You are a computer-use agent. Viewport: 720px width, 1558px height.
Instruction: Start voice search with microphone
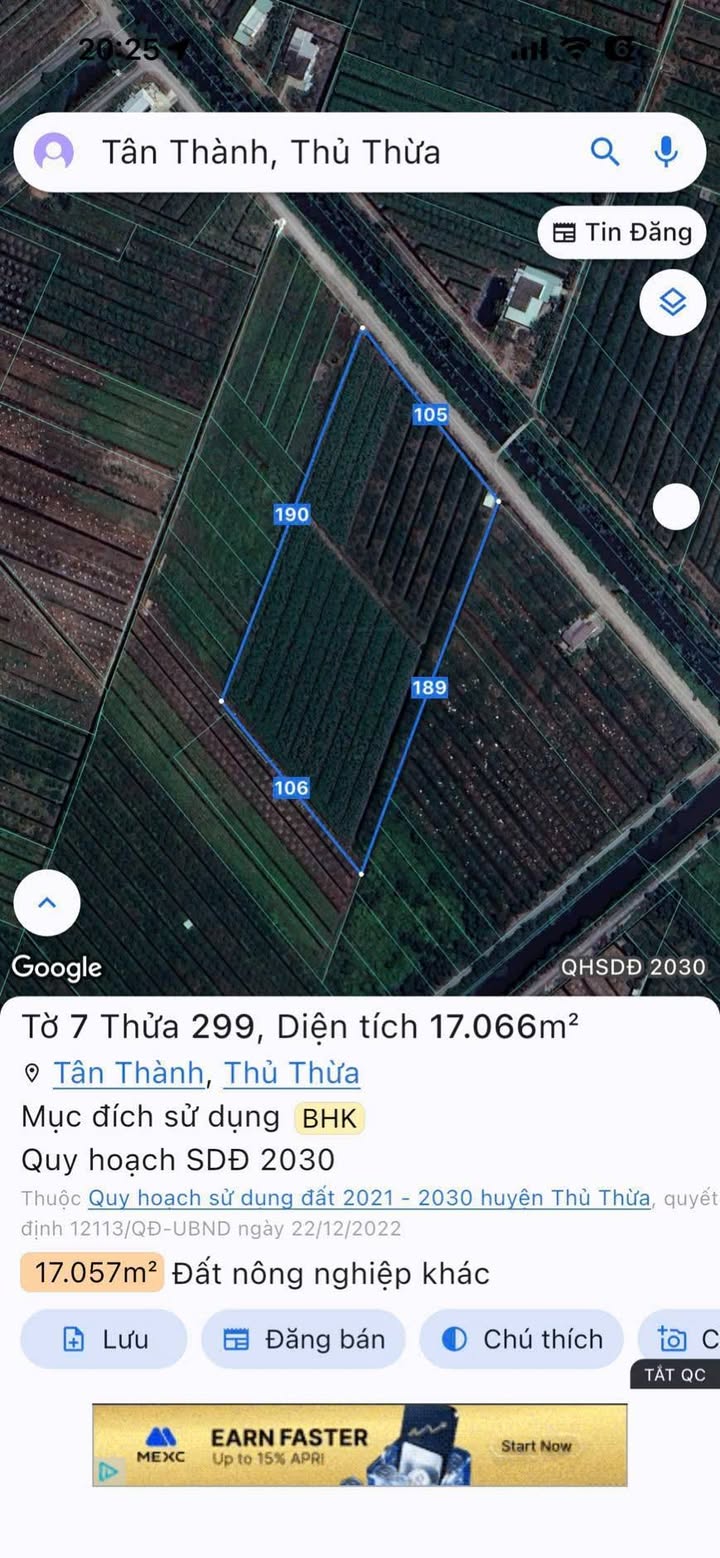coord(666,152)
